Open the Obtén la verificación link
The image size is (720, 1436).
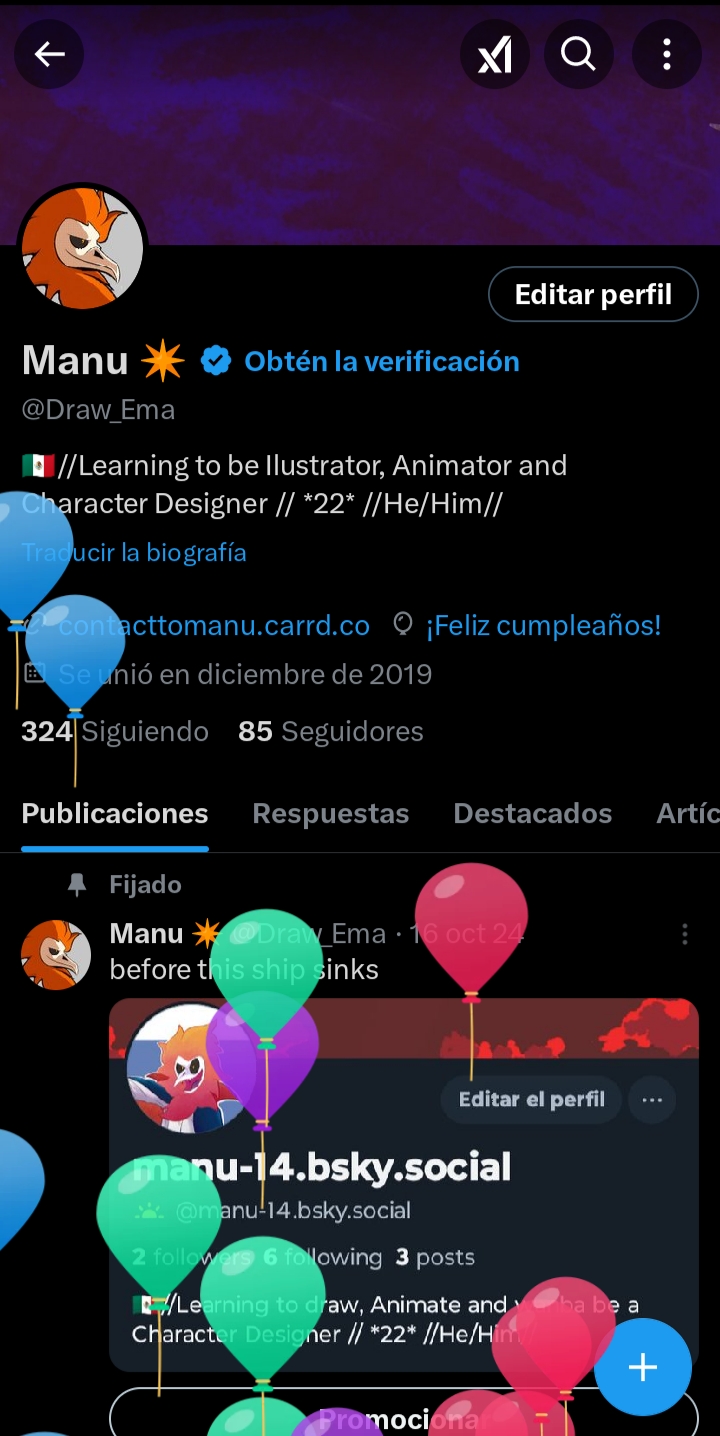click(381, 361)
